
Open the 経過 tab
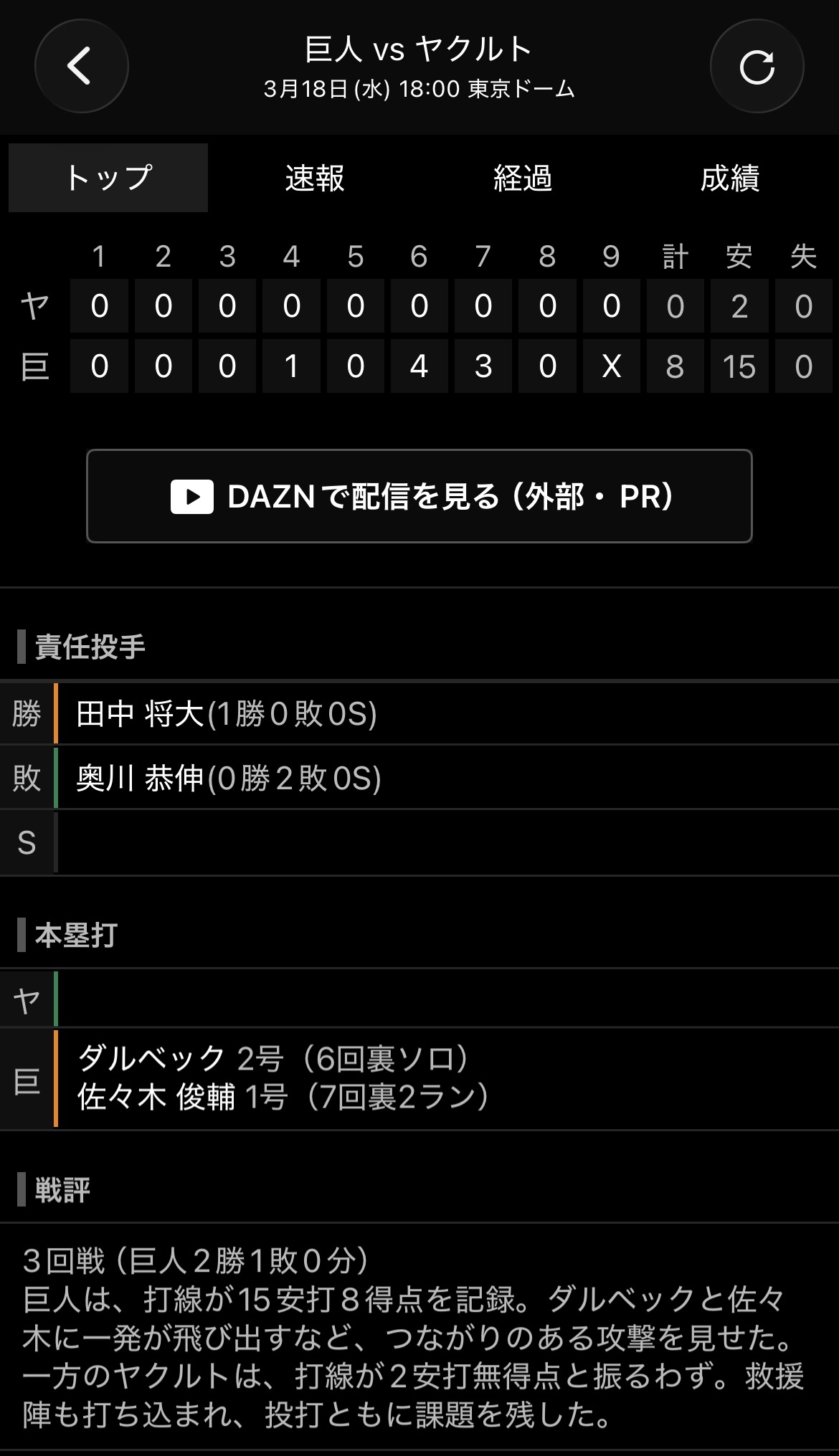coord(523,178)
